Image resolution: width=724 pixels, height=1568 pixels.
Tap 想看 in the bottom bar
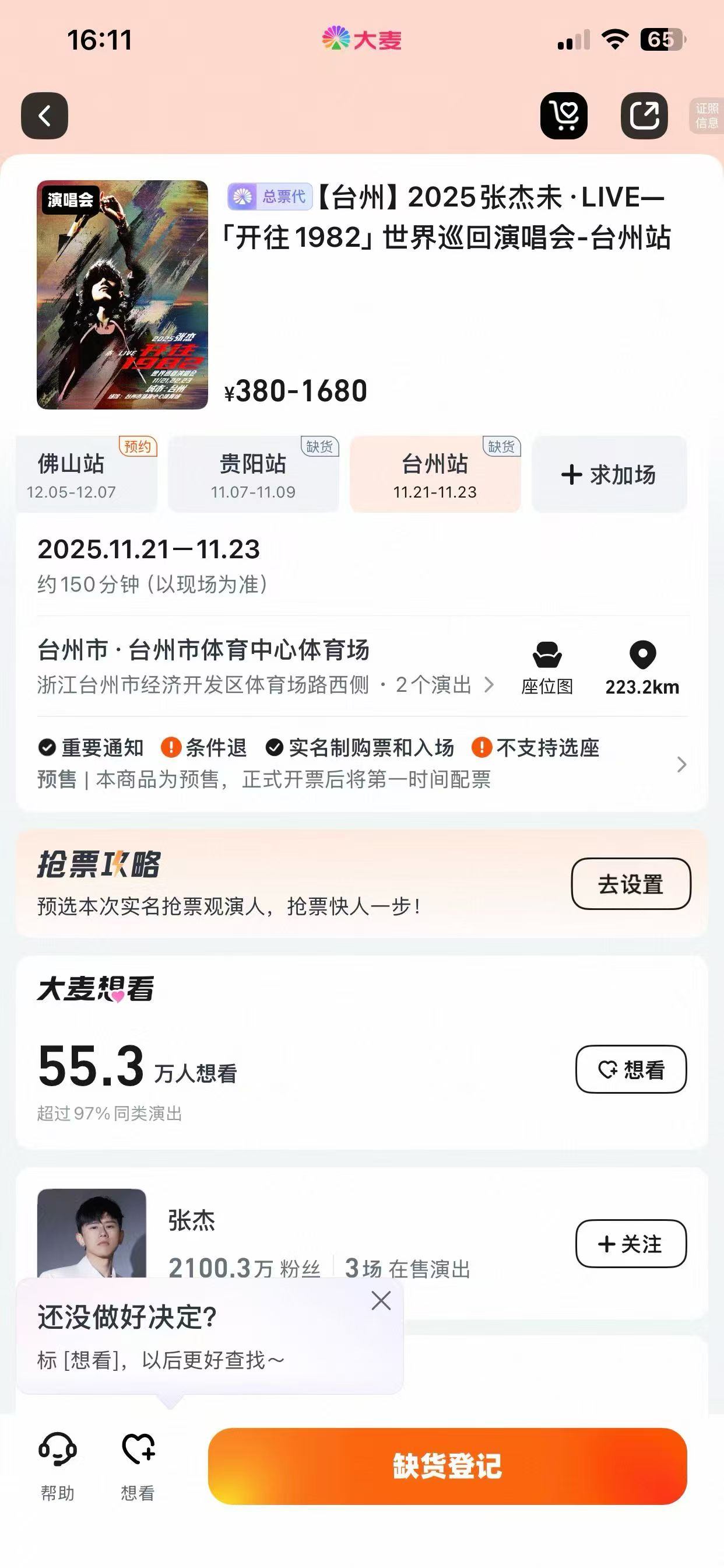[x=138, y=1466]
